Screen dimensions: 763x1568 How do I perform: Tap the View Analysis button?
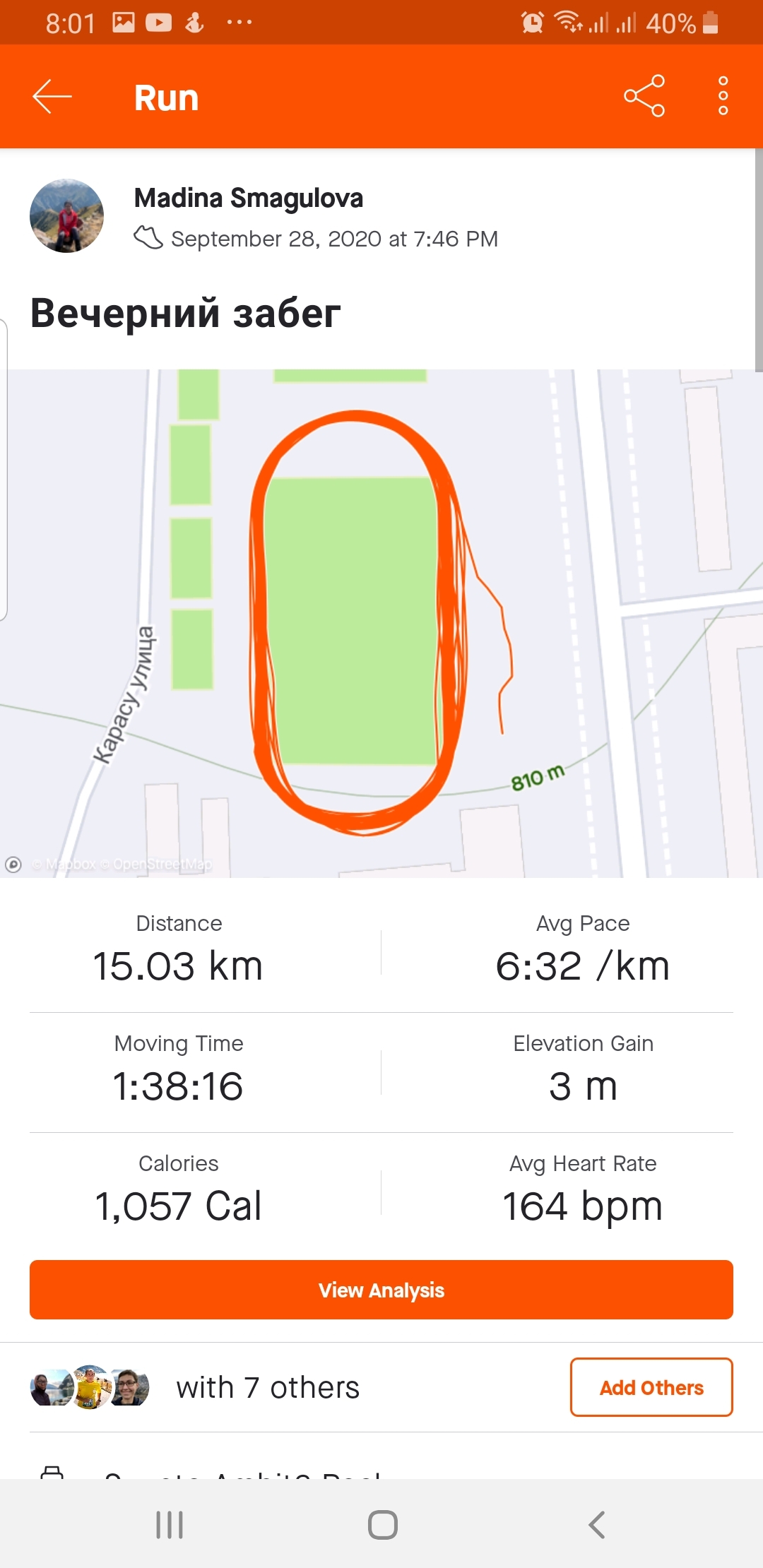pos(381,1290)
